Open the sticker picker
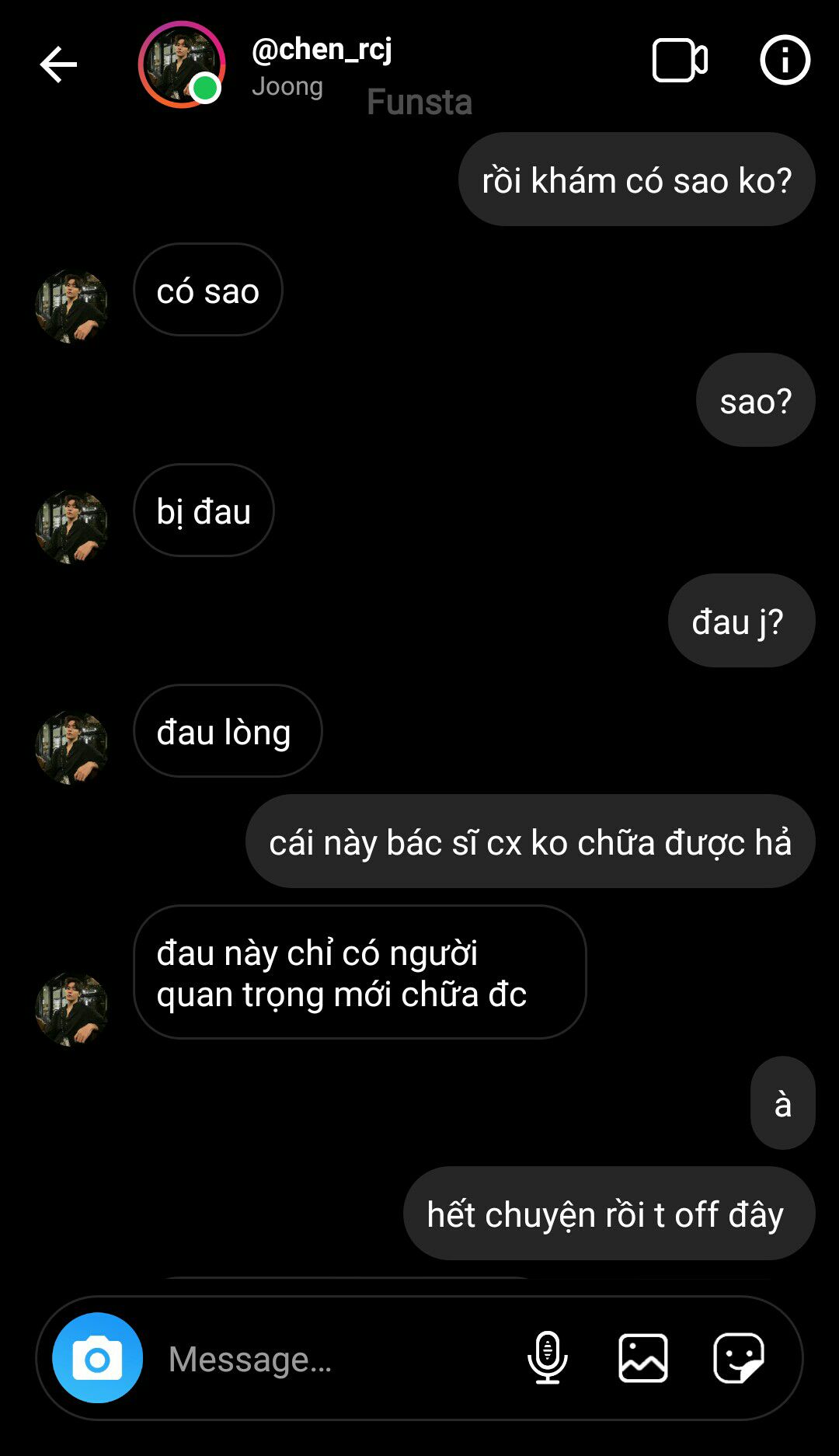 pos(739,1358)
